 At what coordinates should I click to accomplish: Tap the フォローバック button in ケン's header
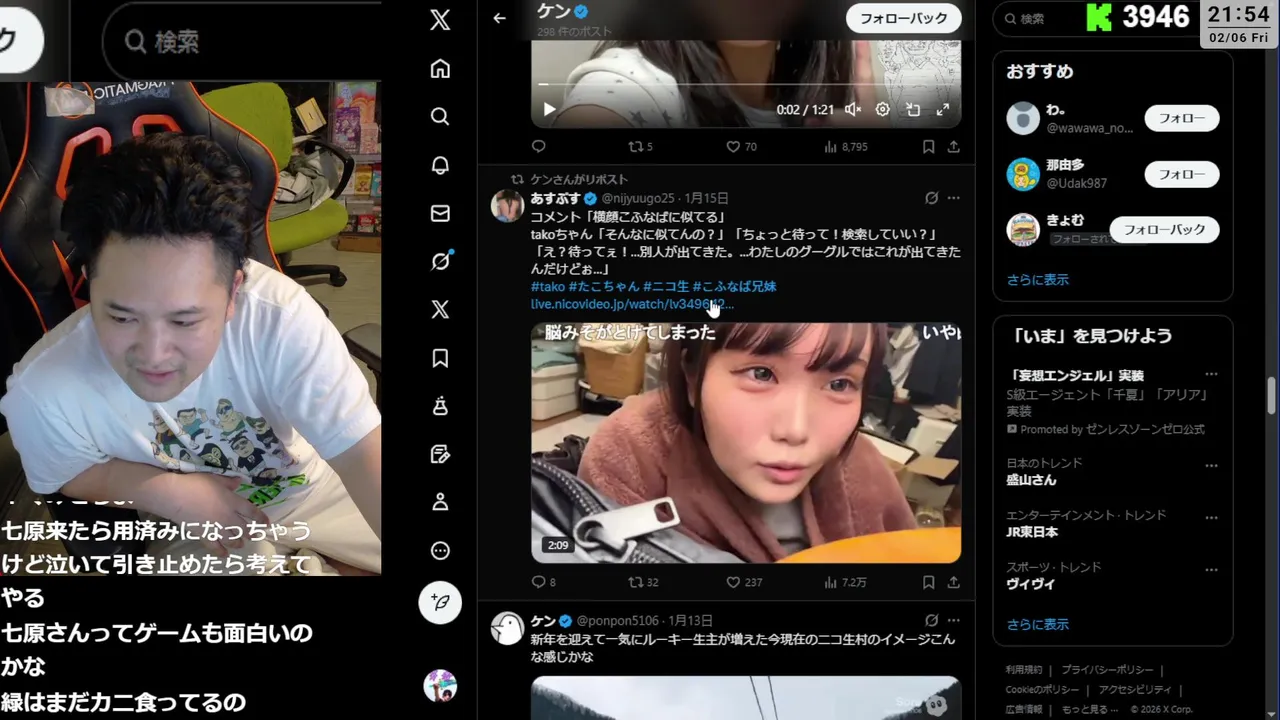tap(903, 18)
